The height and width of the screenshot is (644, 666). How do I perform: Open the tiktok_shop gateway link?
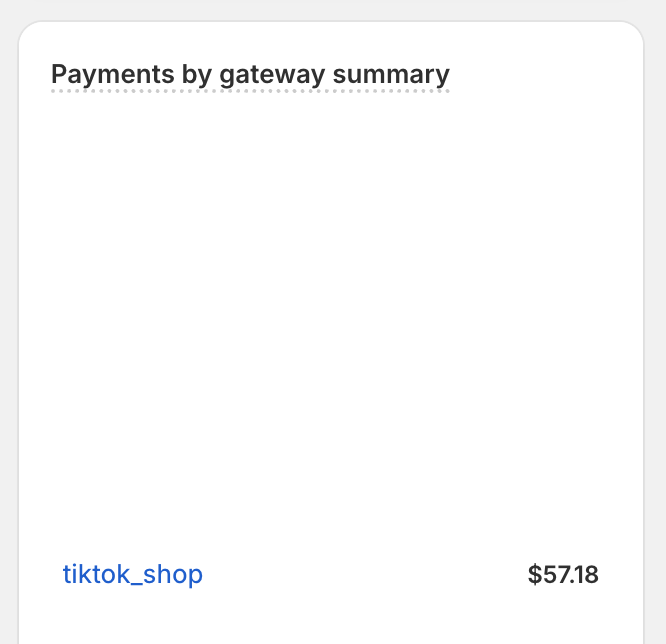(133, 574)
